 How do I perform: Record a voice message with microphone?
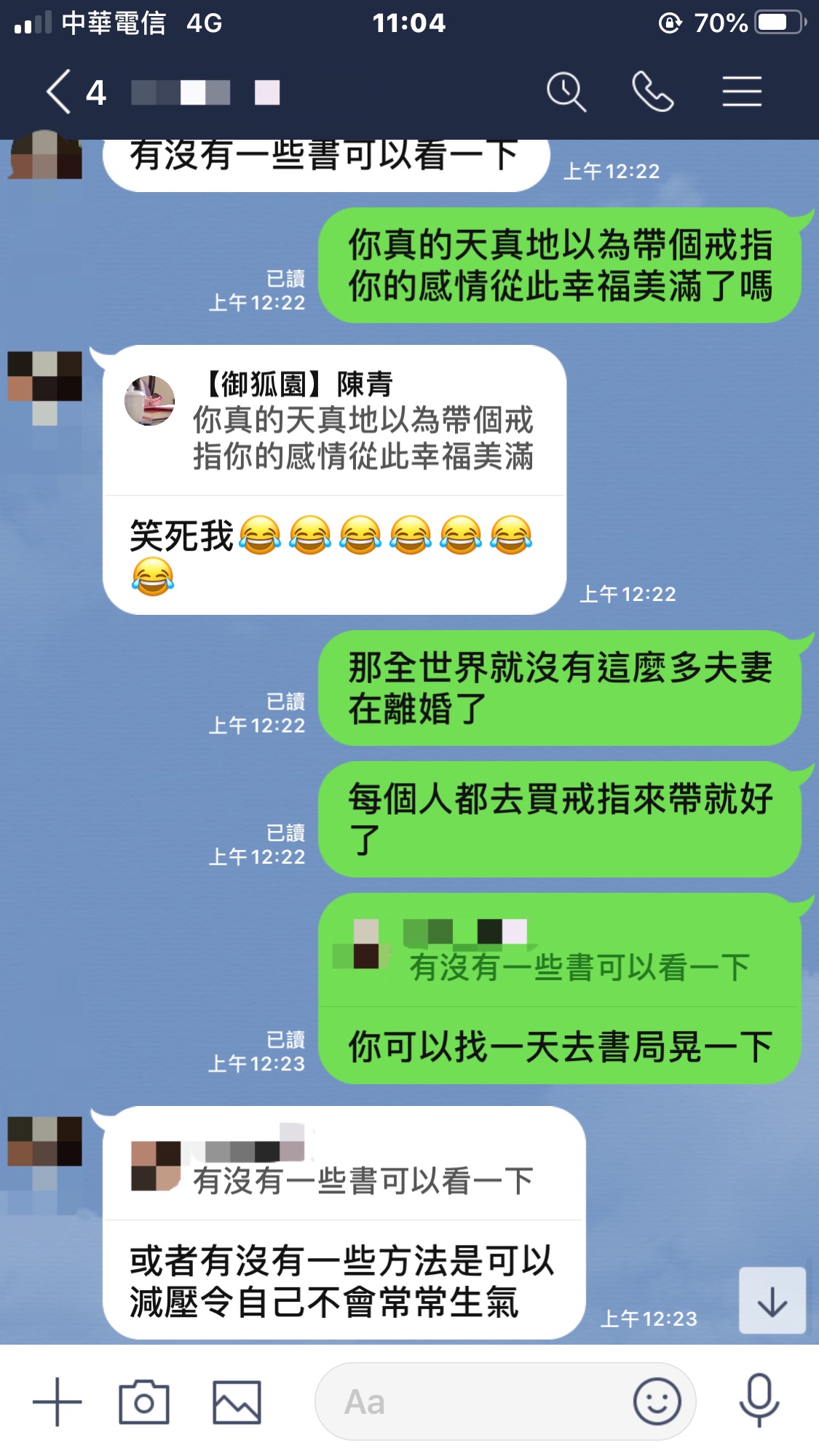pos(759,1401)
